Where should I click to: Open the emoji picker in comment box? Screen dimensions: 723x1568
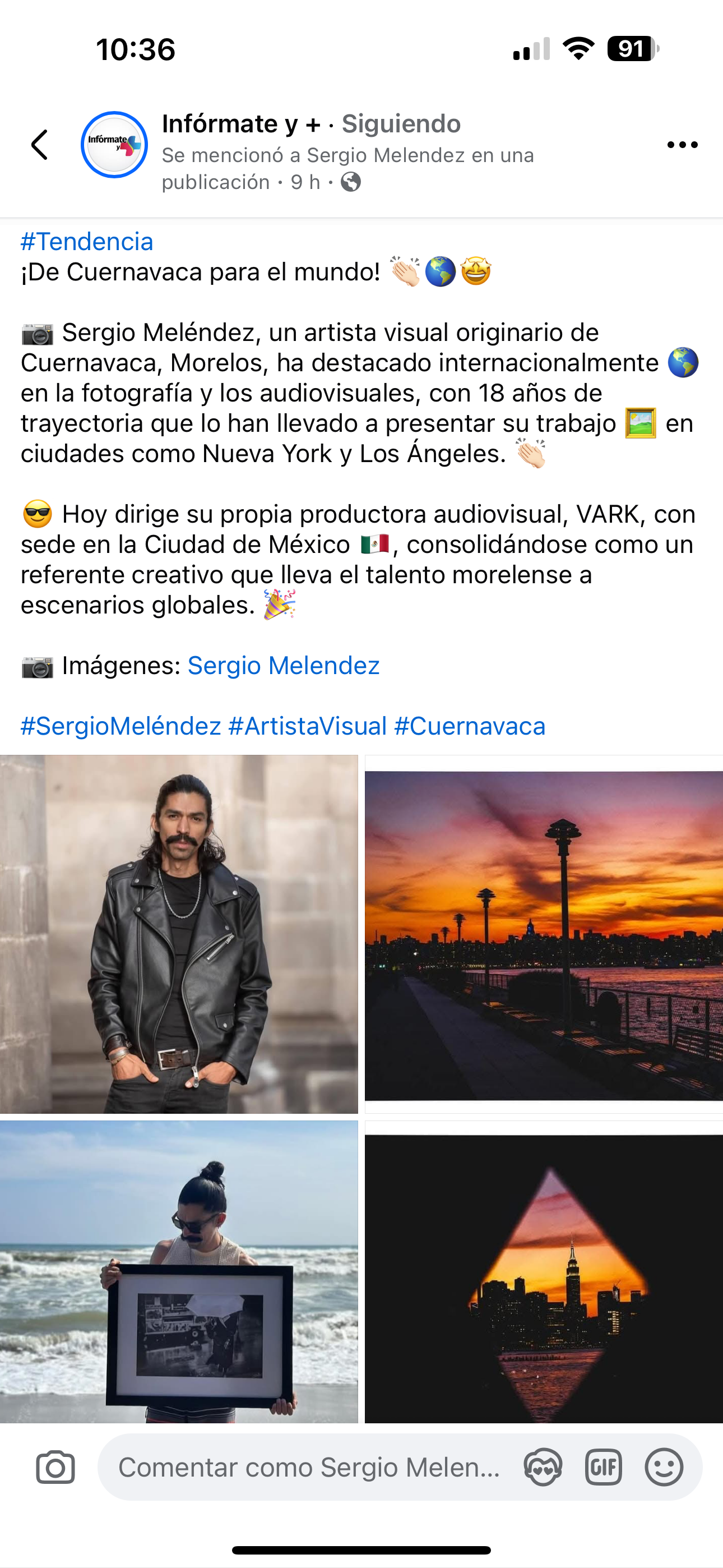click(664, 1467)
